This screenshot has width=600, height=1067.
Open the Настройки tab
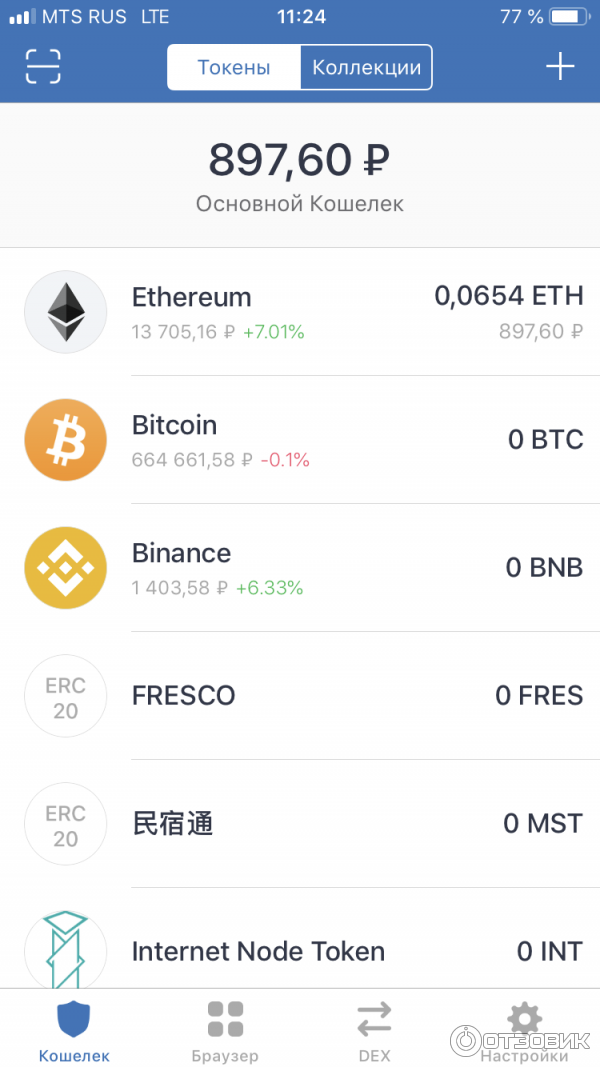pos(524,1030)
